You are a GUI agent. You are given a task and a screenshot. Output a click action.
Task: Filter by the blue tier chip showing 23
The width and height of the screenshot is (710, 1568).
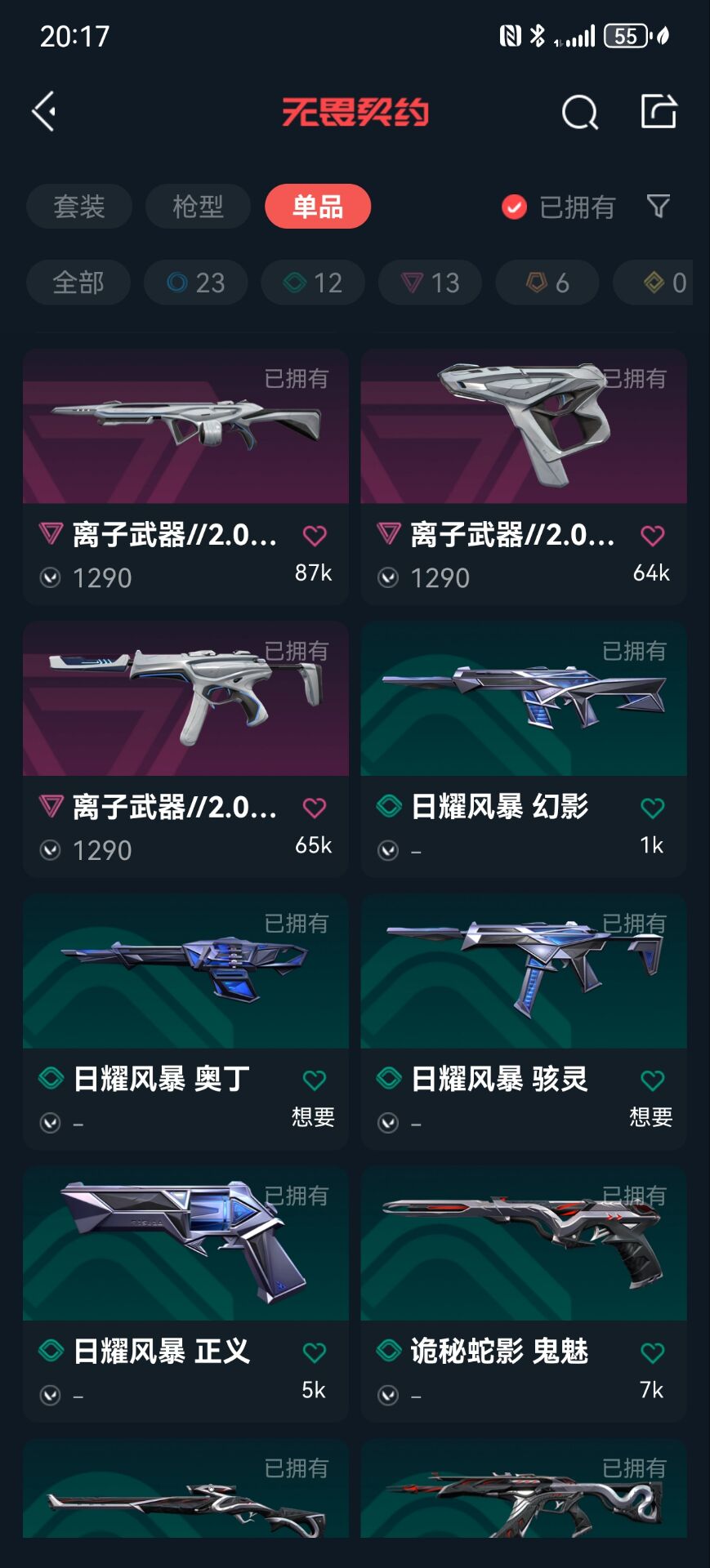(x=196, y=283)
